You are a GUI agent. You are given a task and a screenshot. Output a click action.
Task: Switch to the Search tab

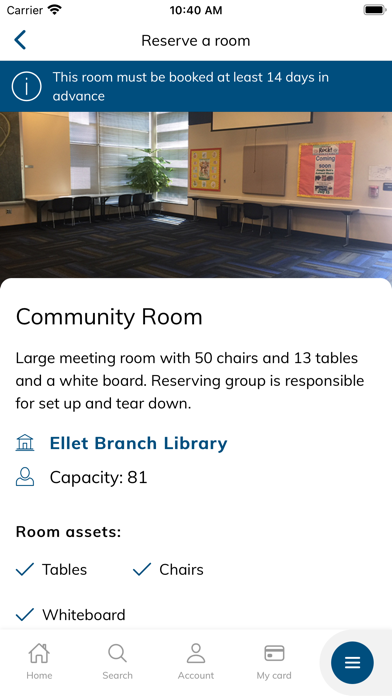pos(117,661)
